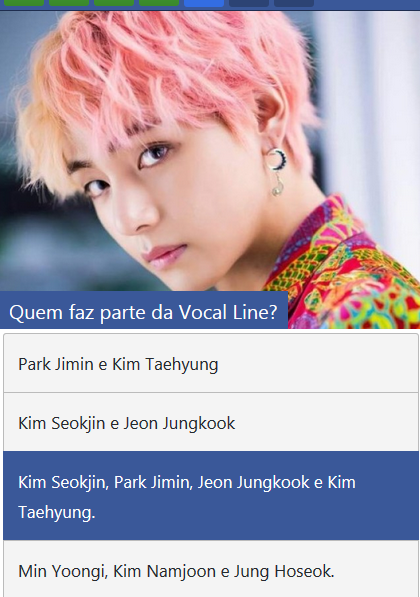
Task: Tap answer Min Yoongi, Kim Namjoon e Jung Hoseok
Action: click(x=211, y=570)
